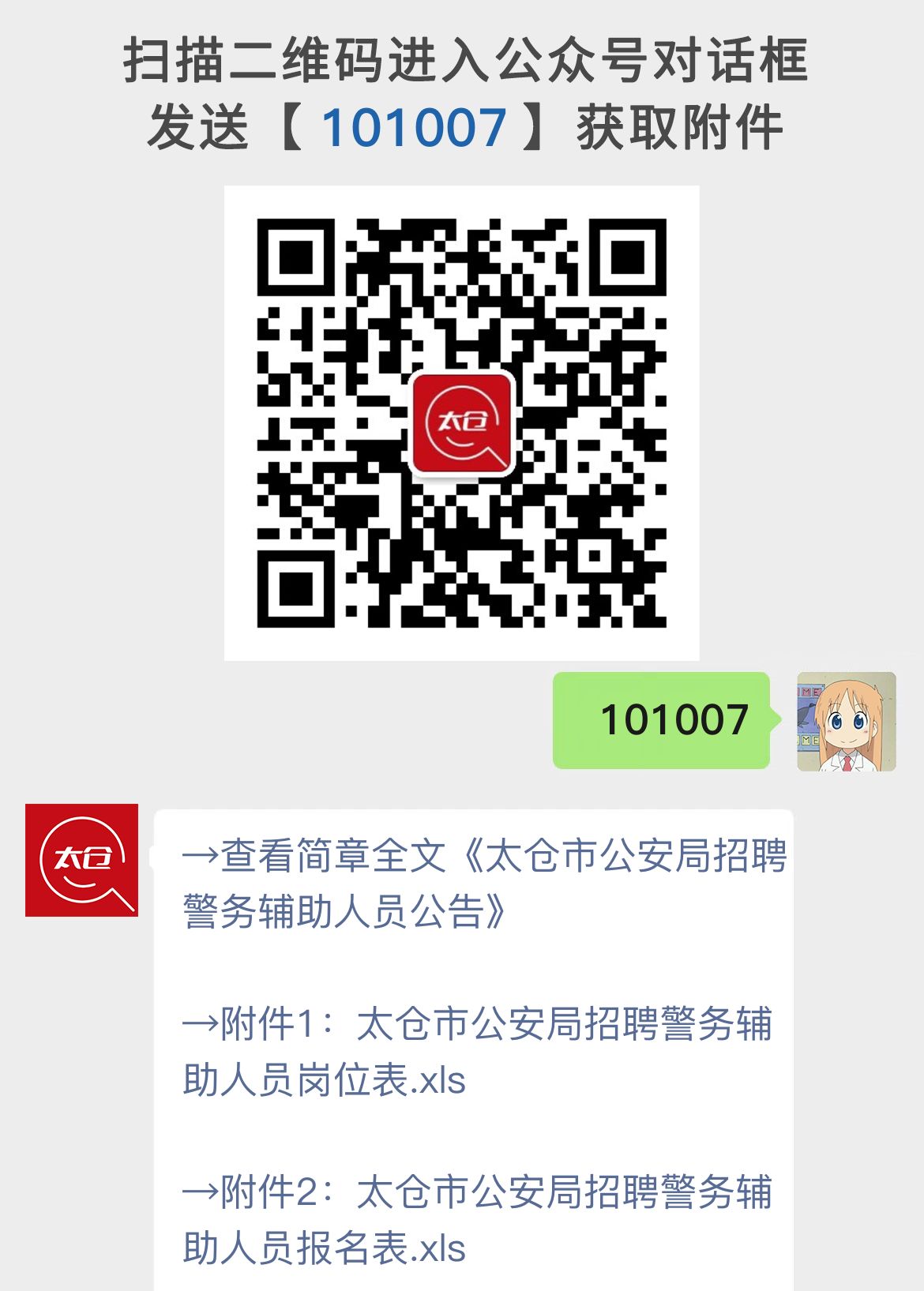Select the green 101007 chat bubble
This screenshot has width=924, height=1291.
(x=662, y=721)
